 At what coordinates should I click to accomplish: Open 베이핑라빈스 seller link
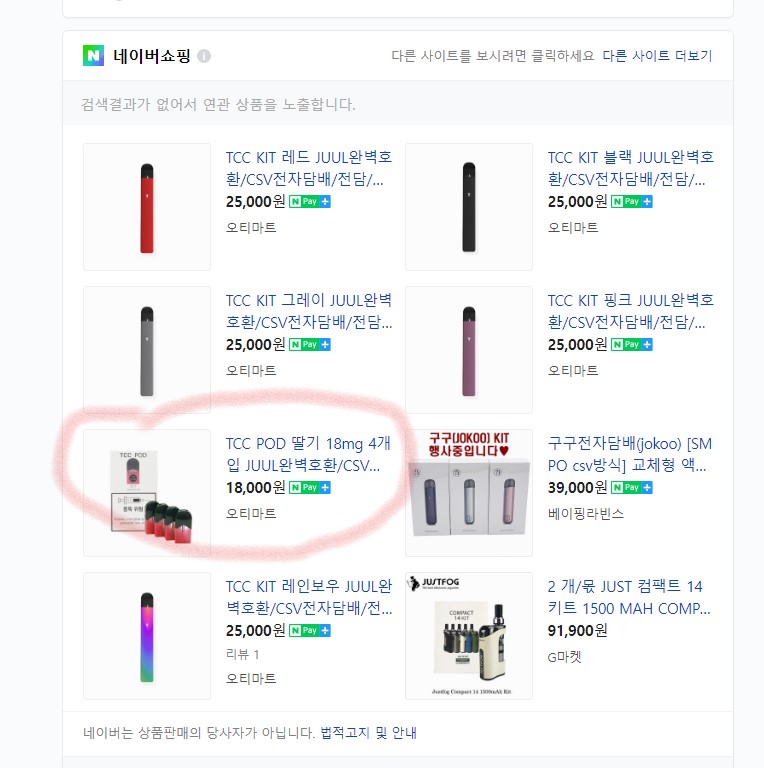click(586, 514)
